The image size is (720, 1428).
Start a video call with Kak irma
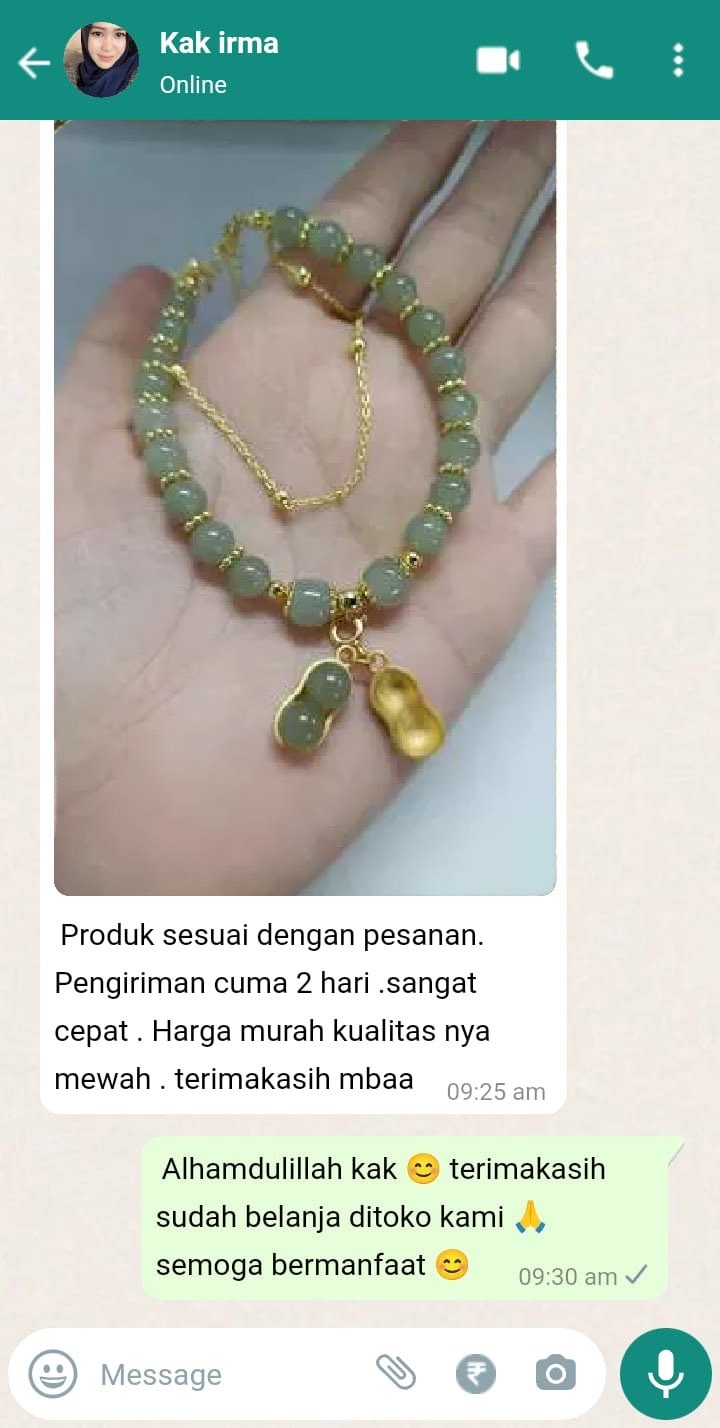tap(497, 61)
